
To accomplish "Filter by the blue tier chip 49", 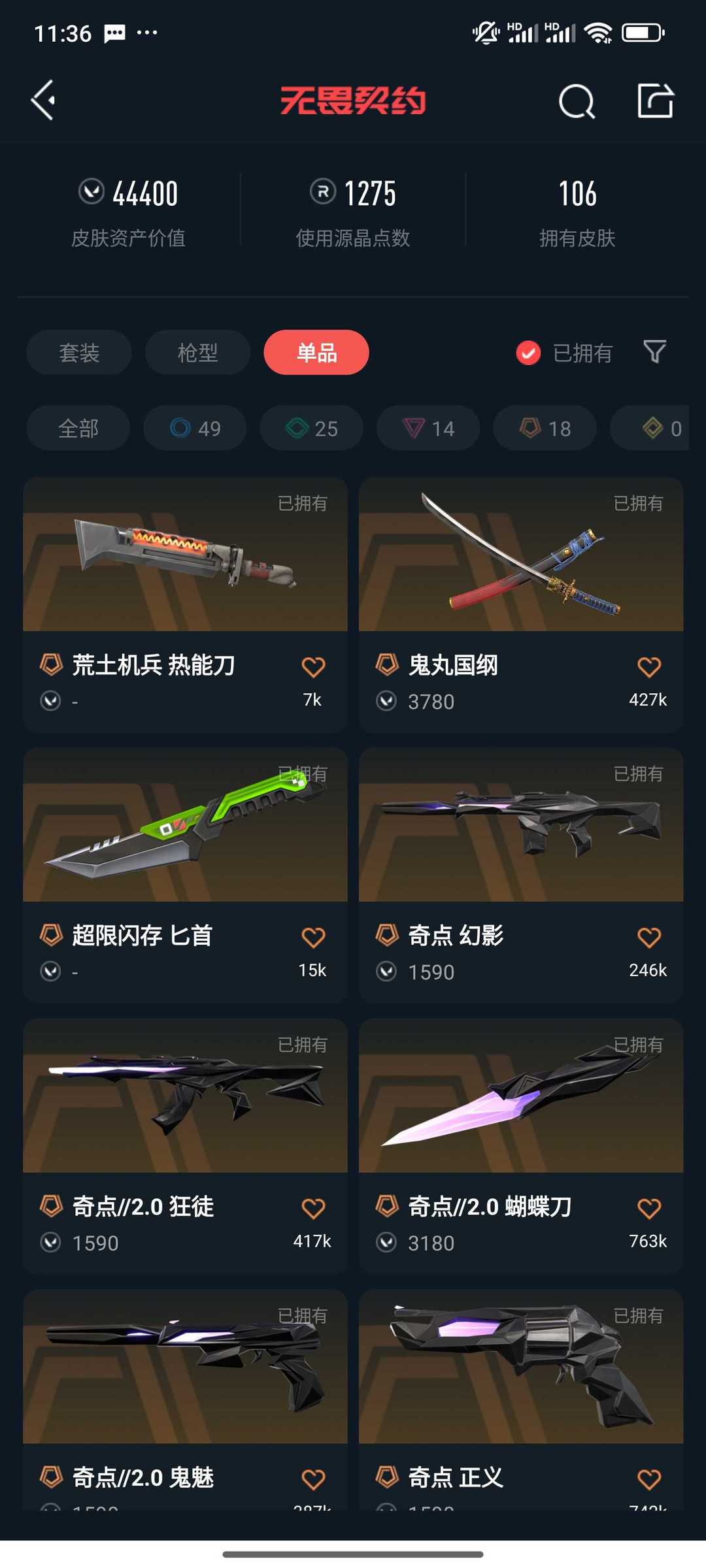I will tap(195, 428).
